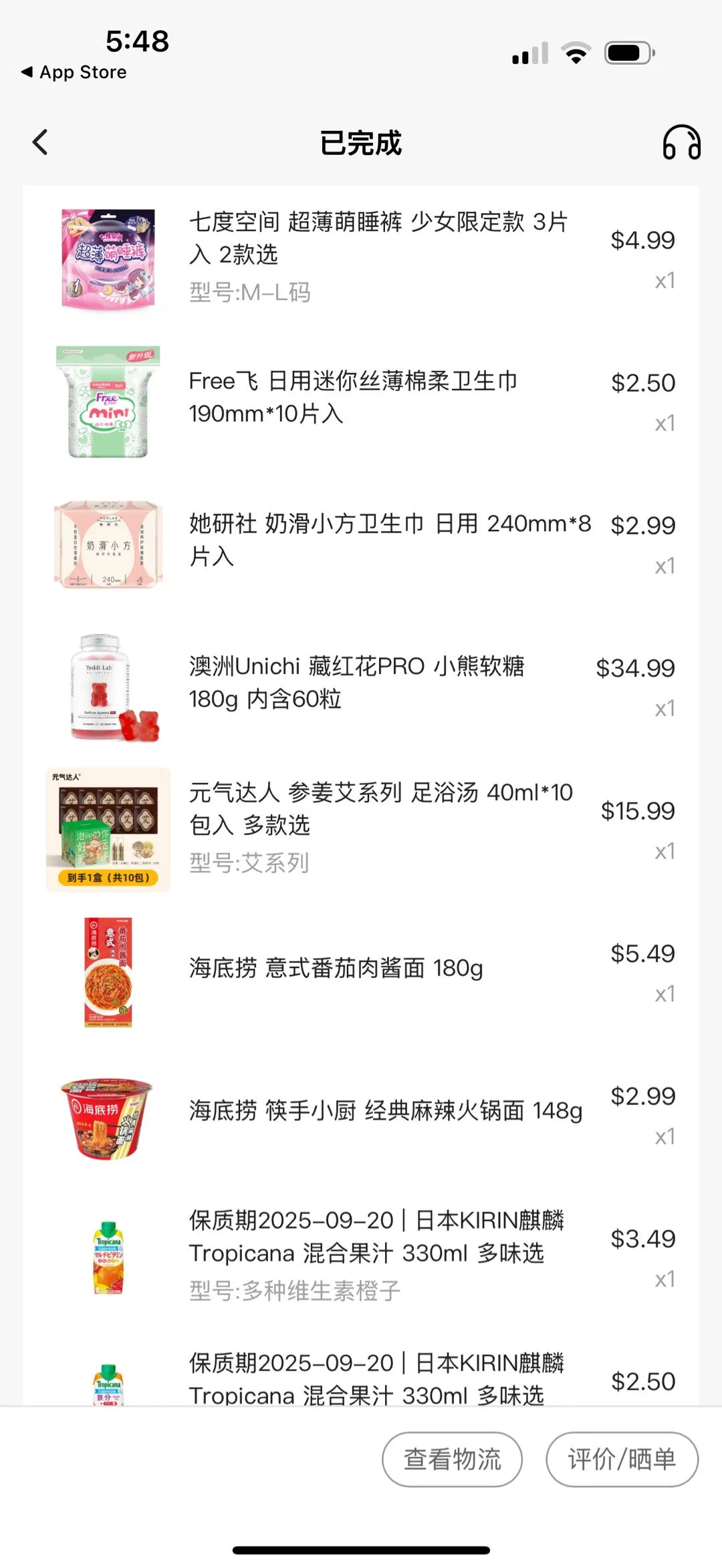Viewport: 722px width, 1568px height.
Task: Return to App Store via the status bar
Action: pyautogui.click(x=74, y=72)
